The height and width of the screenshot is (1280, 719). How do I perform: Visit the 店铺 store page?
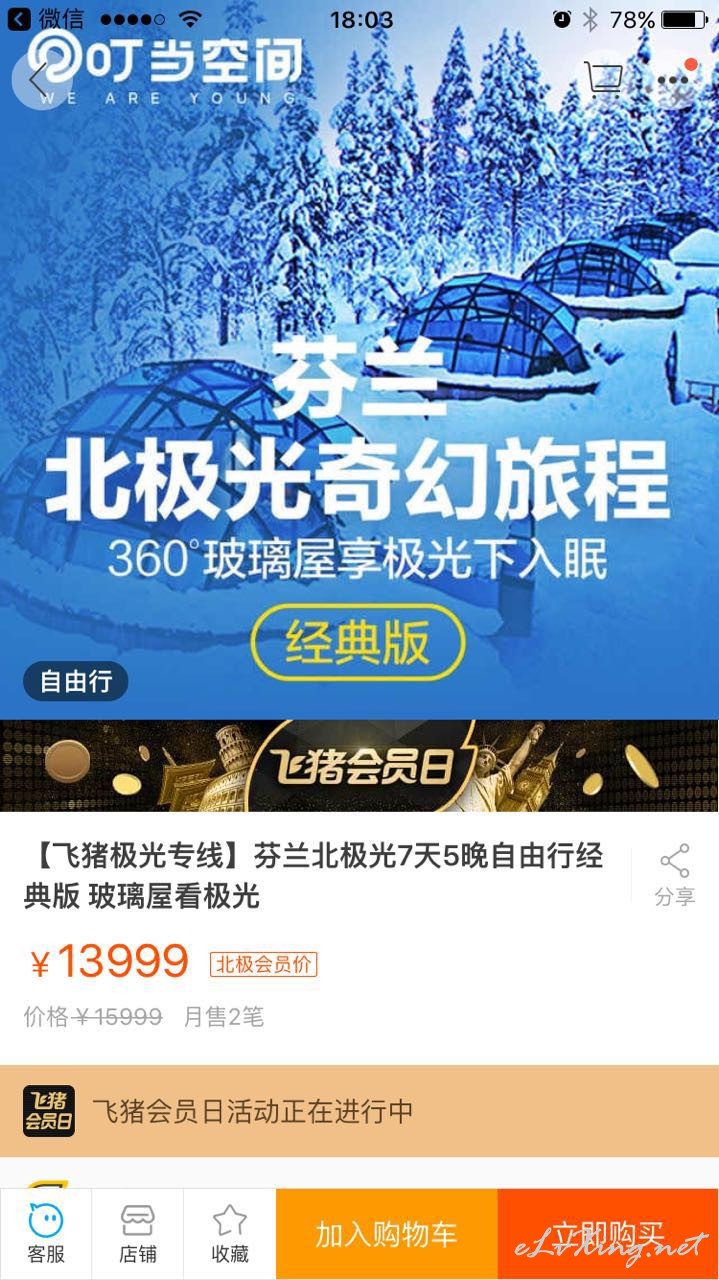tap(138, 1234)
